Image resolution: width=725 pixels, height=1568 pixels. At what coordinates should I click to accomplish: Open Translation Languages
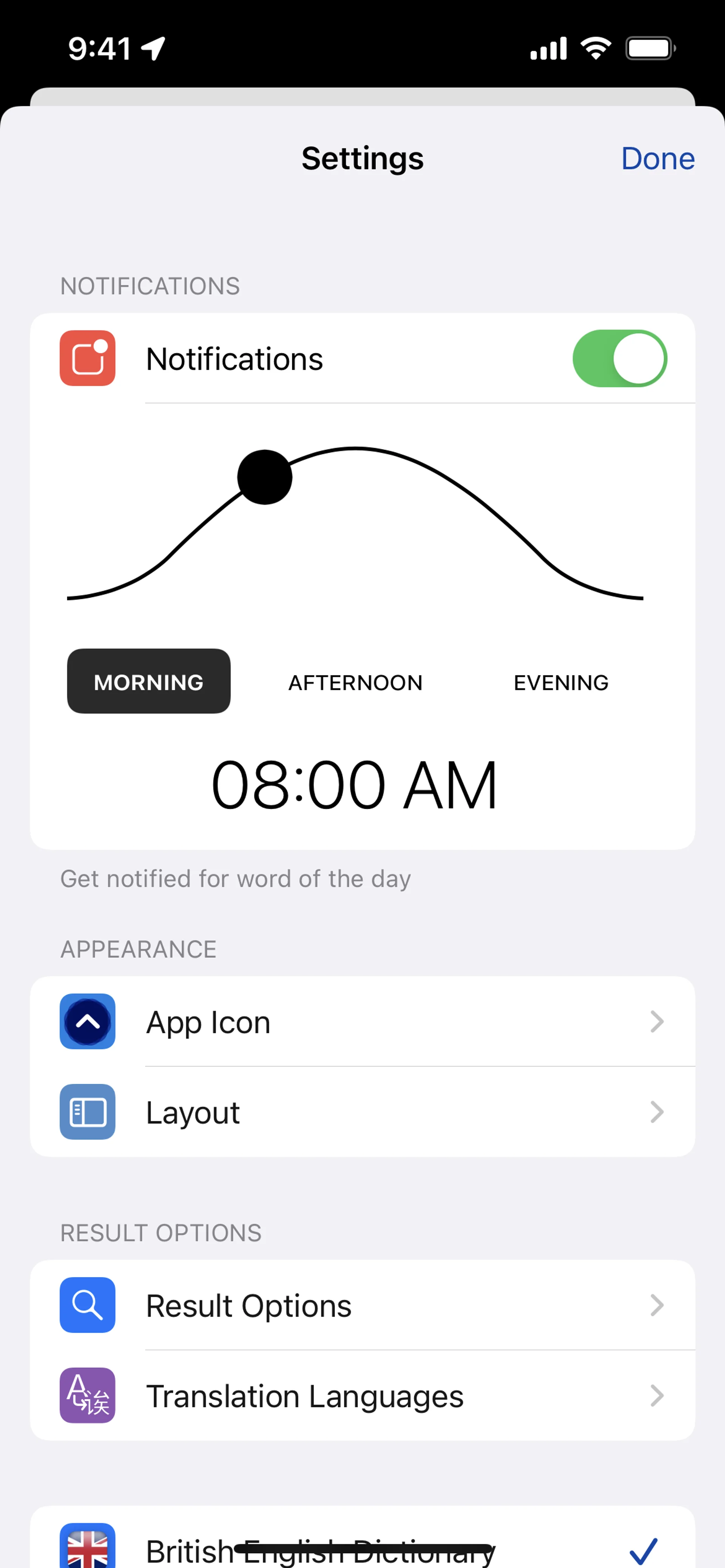coord(362,1396)
